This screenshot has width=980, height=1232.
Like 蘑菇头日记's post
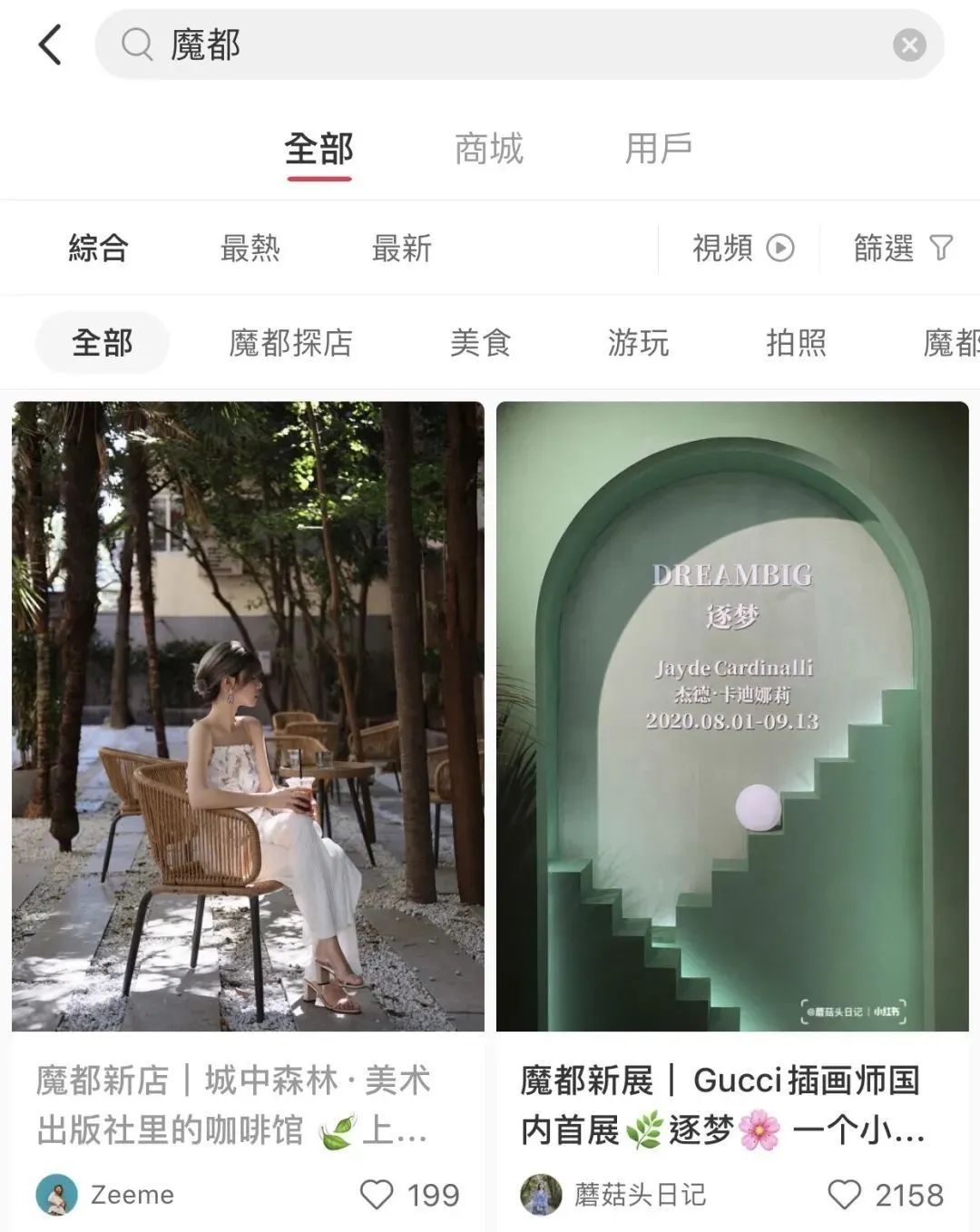844,1195
